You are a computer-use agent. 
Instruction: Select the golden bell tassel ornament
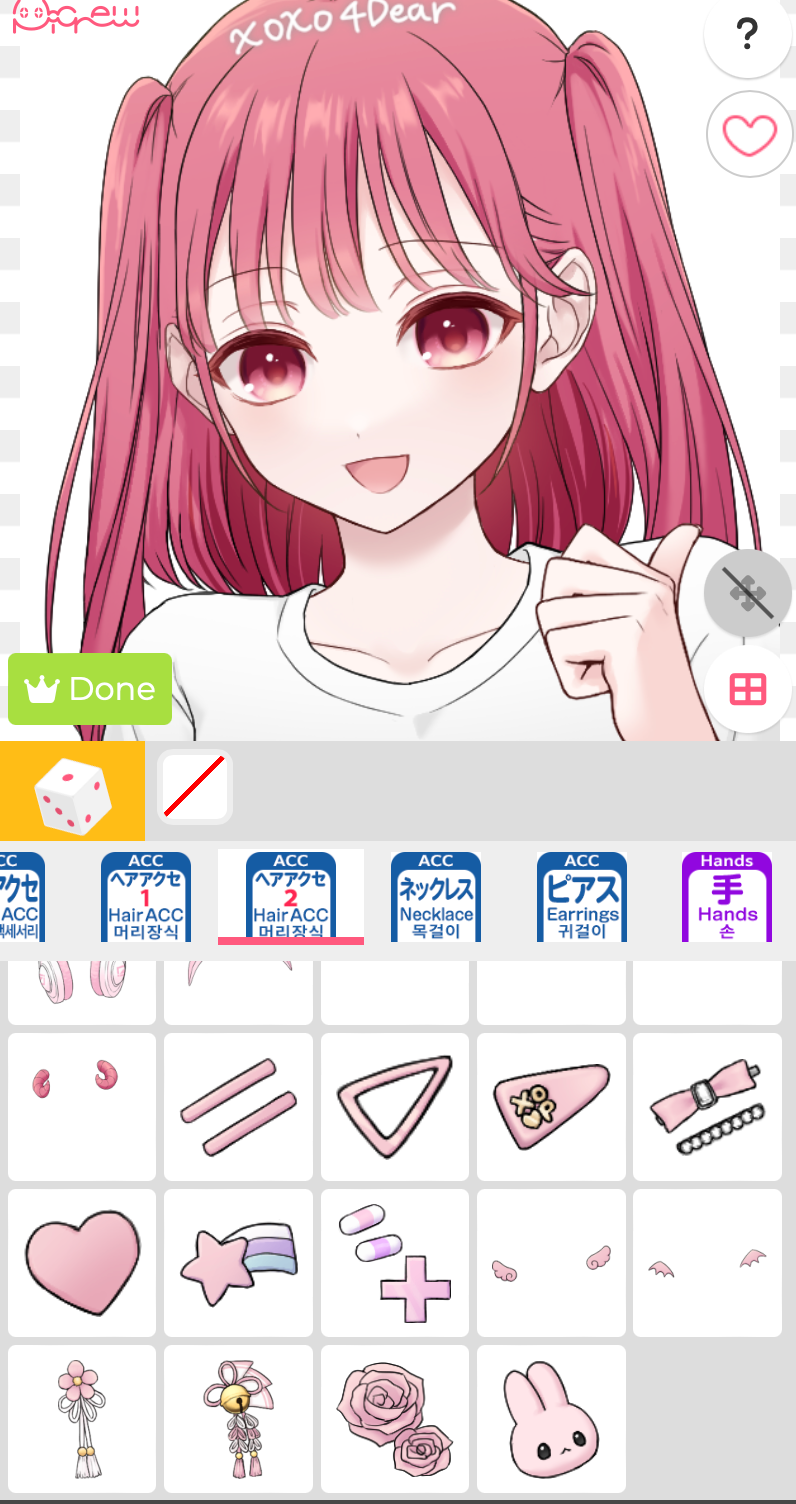pyautogui.click(x=238, y=1419)
